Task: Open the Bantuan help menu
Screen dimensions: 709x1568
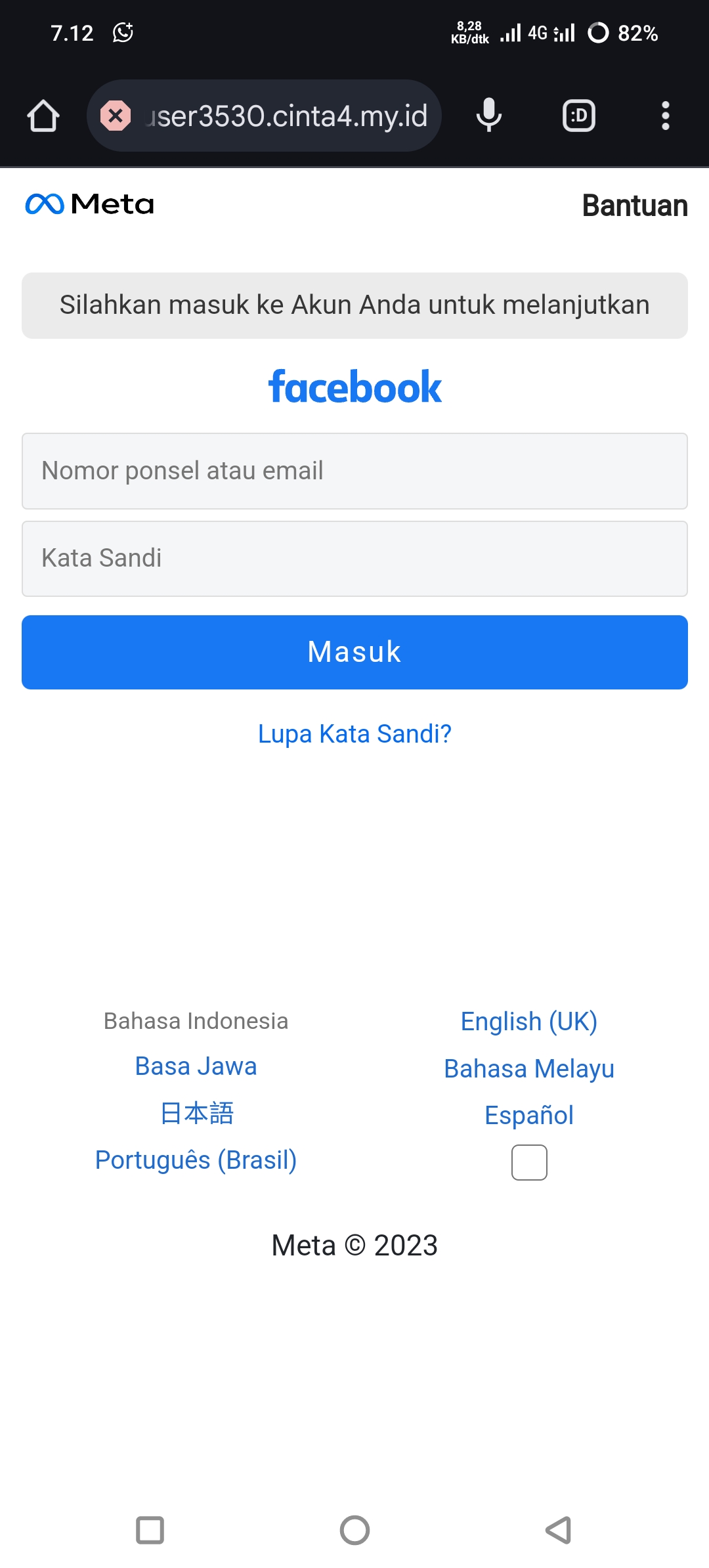Action: tap(634, 206)
